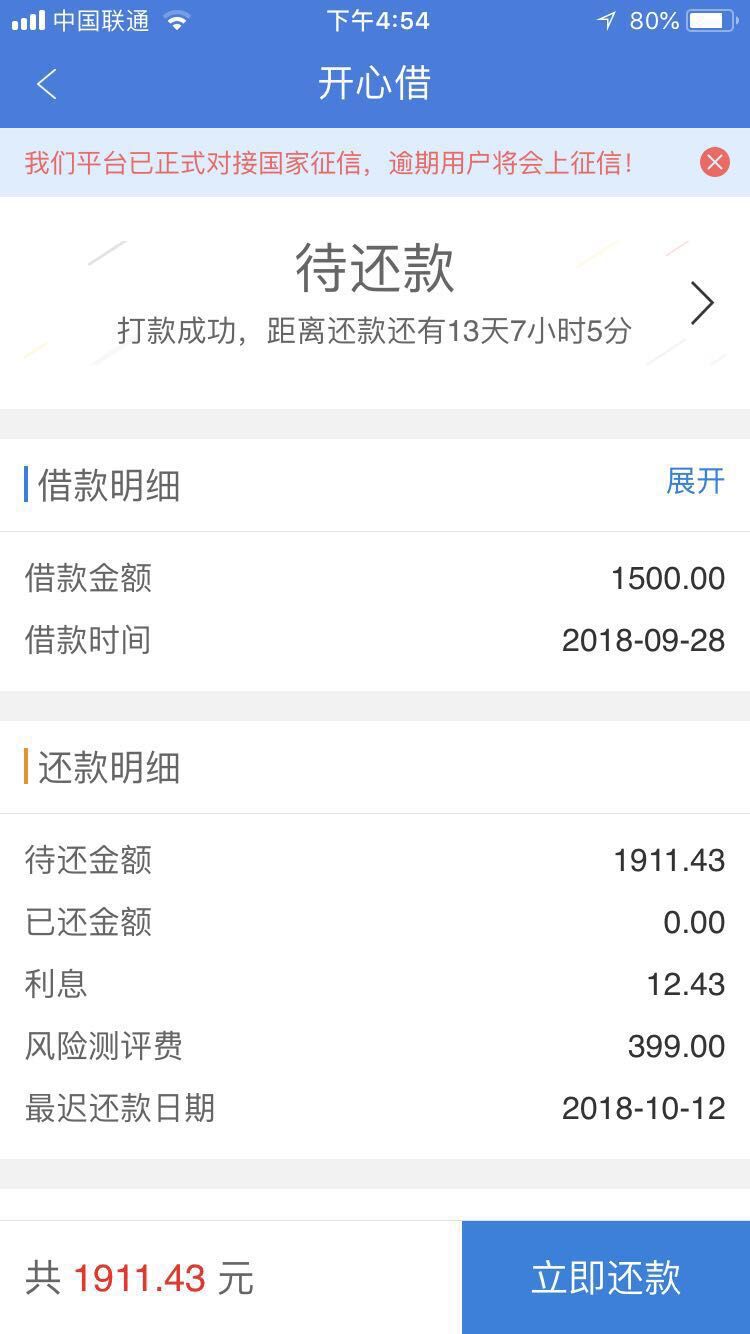Go back using the top-left arrow
The width and height of the screenshot is (750, 1334).
[x=46, y=84]
